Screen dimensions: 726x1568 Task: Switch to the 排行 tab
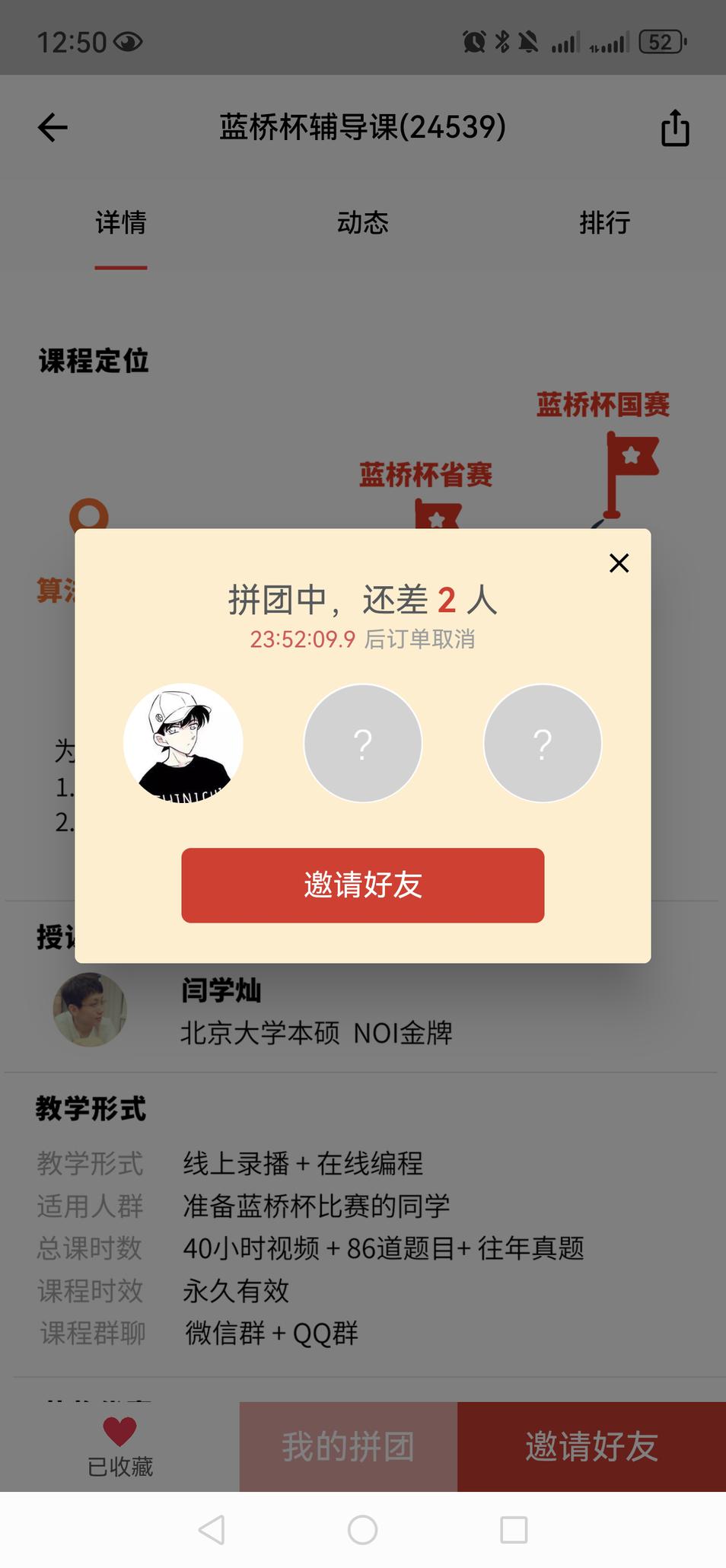pyautogui.click(x=604, y=223)
